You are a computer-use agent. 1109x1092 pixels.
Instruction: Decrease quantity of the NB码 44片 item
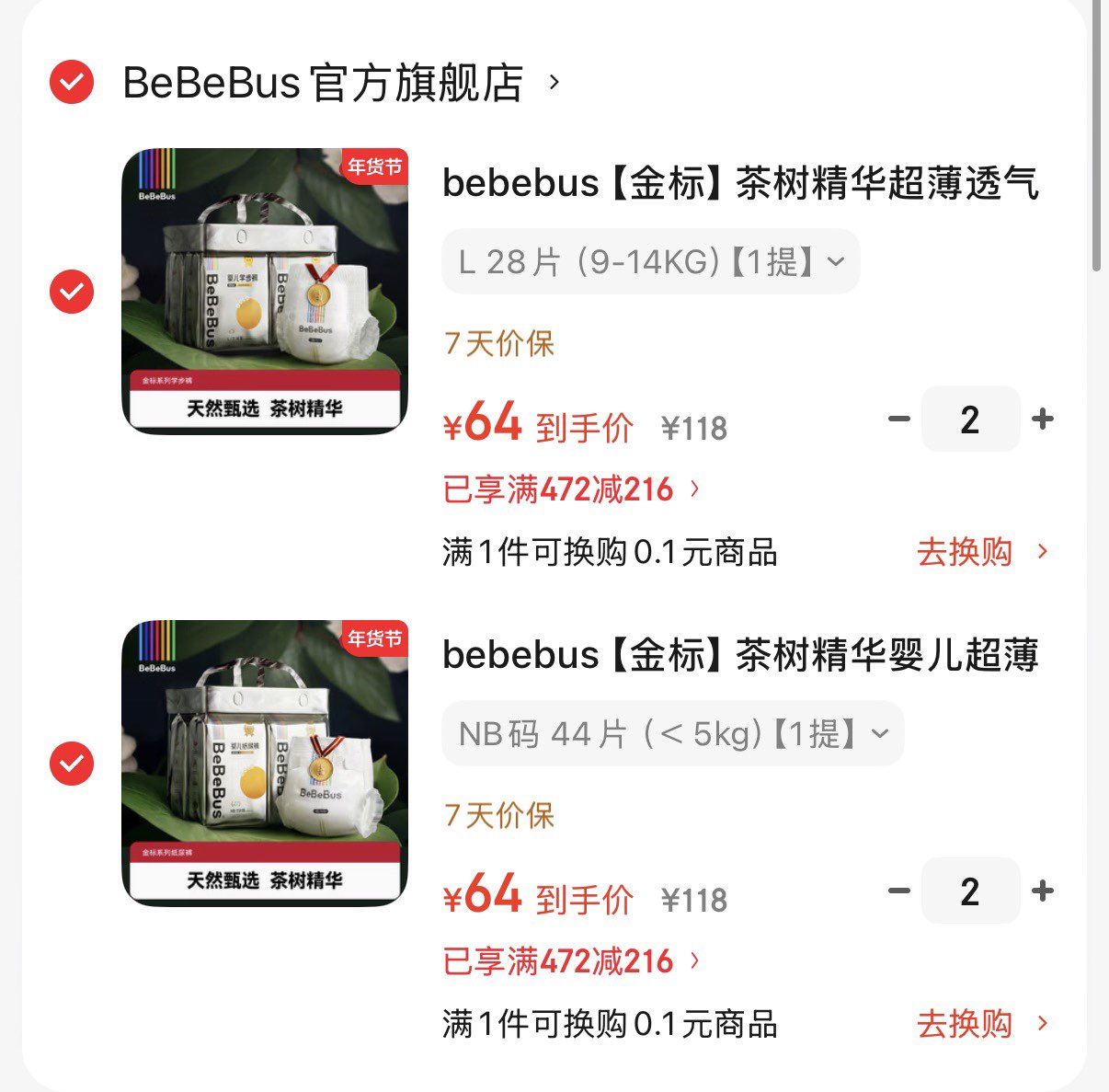coord(898,891)
